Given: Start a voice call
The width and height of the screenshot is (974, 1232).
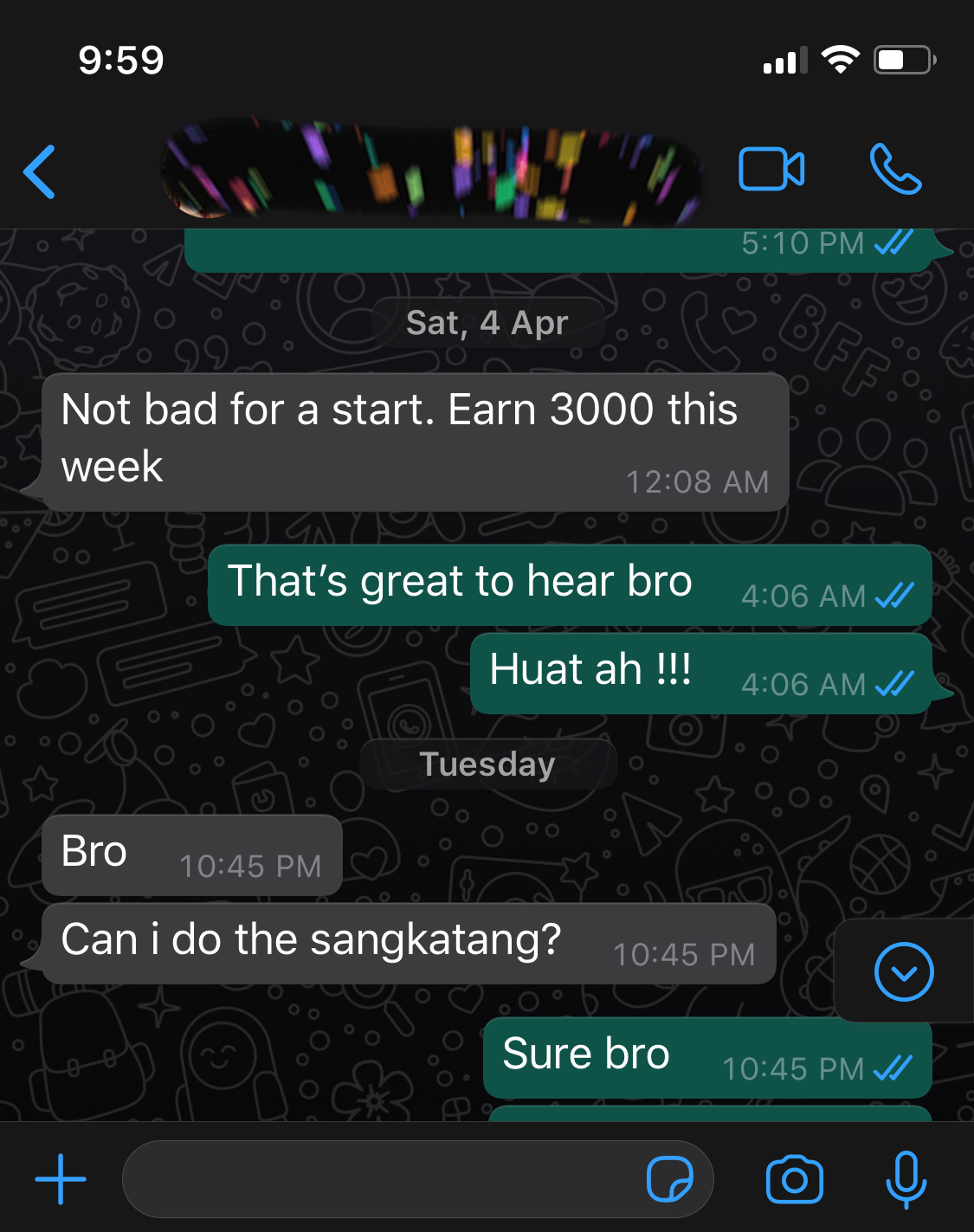Looking at the screenshot, I should point(895,169).
